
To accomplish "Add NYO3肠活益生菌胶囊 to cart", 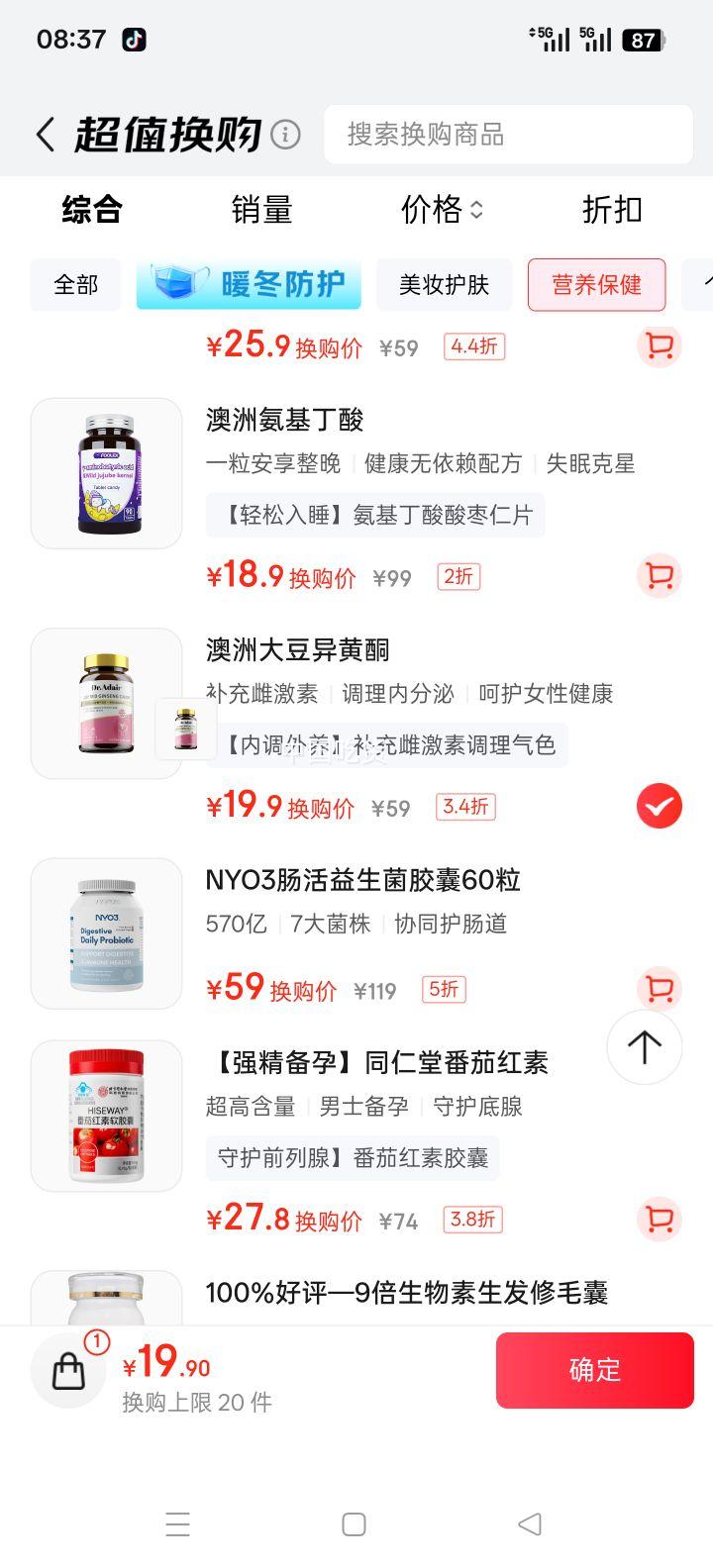I will pos(659,988).
